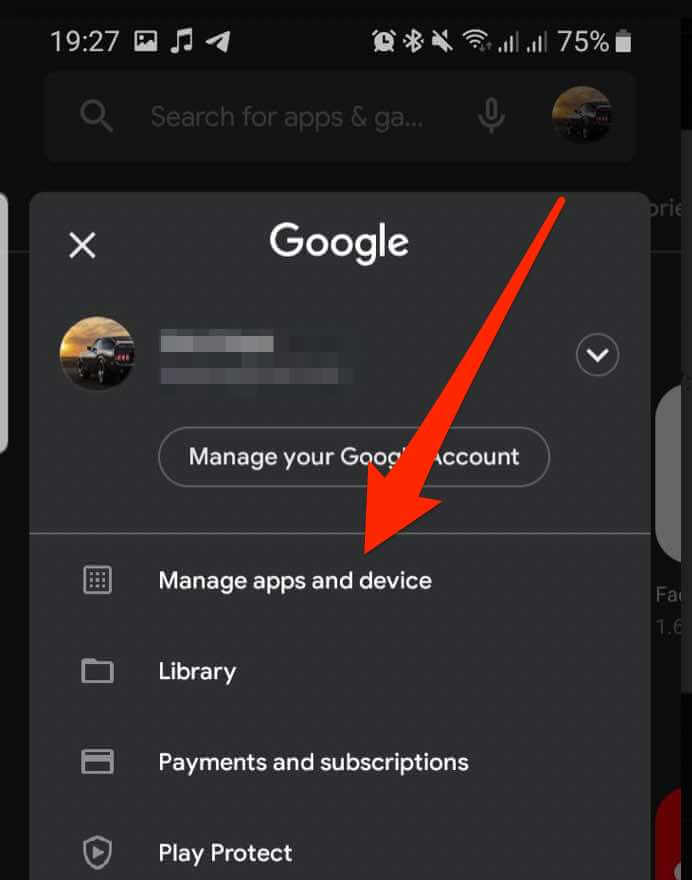
Task: Expand the account switcher chevron
Action: (597, 355)
